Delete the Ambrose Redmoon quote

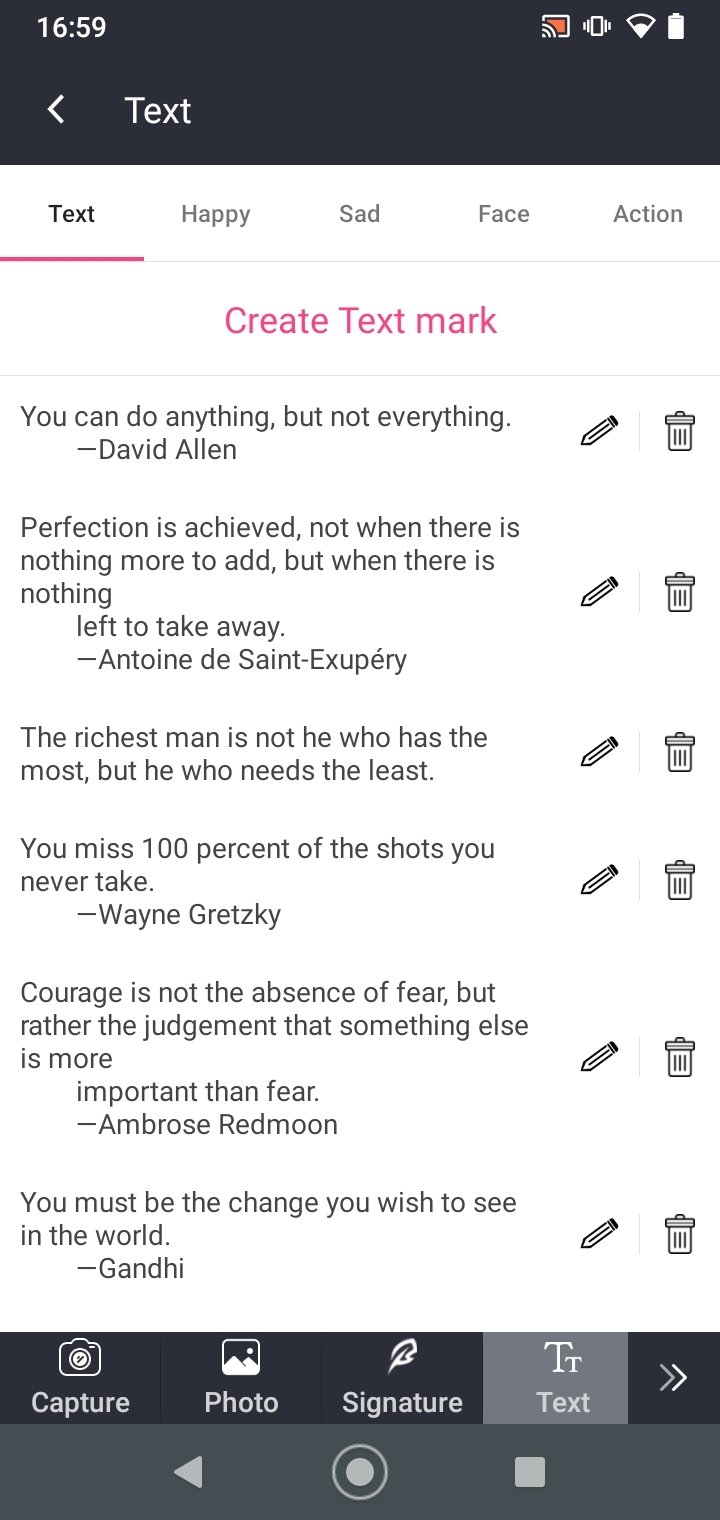tap(680, 1057)
